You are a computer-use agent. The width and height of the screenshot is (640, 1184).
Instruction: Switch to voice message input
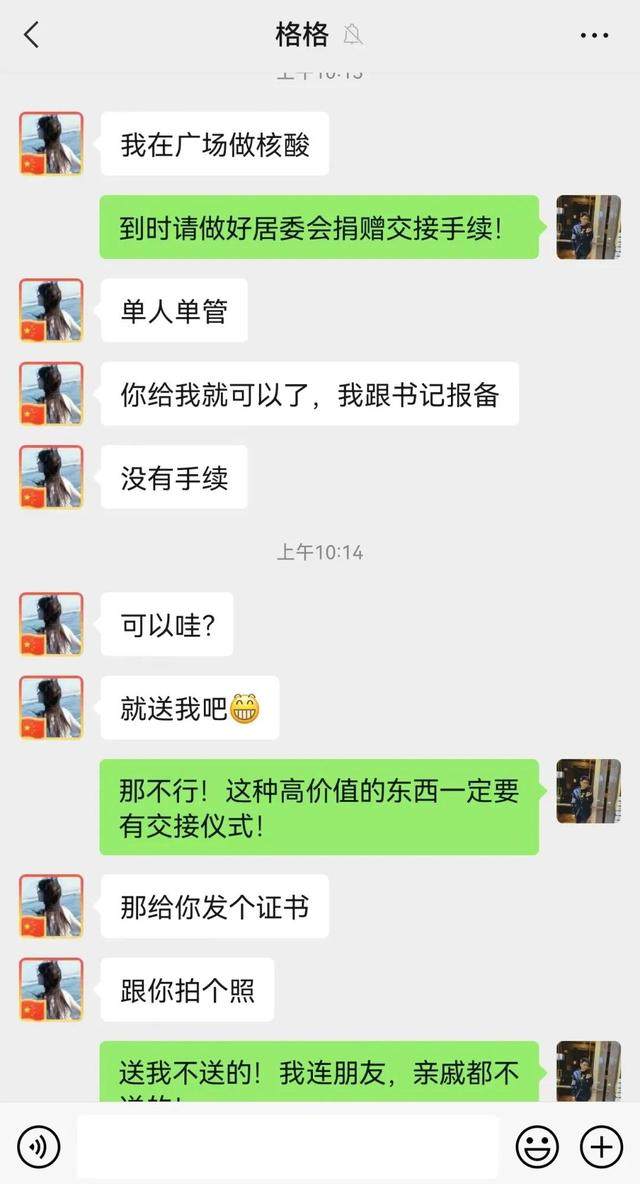(x=38, y=1146)
